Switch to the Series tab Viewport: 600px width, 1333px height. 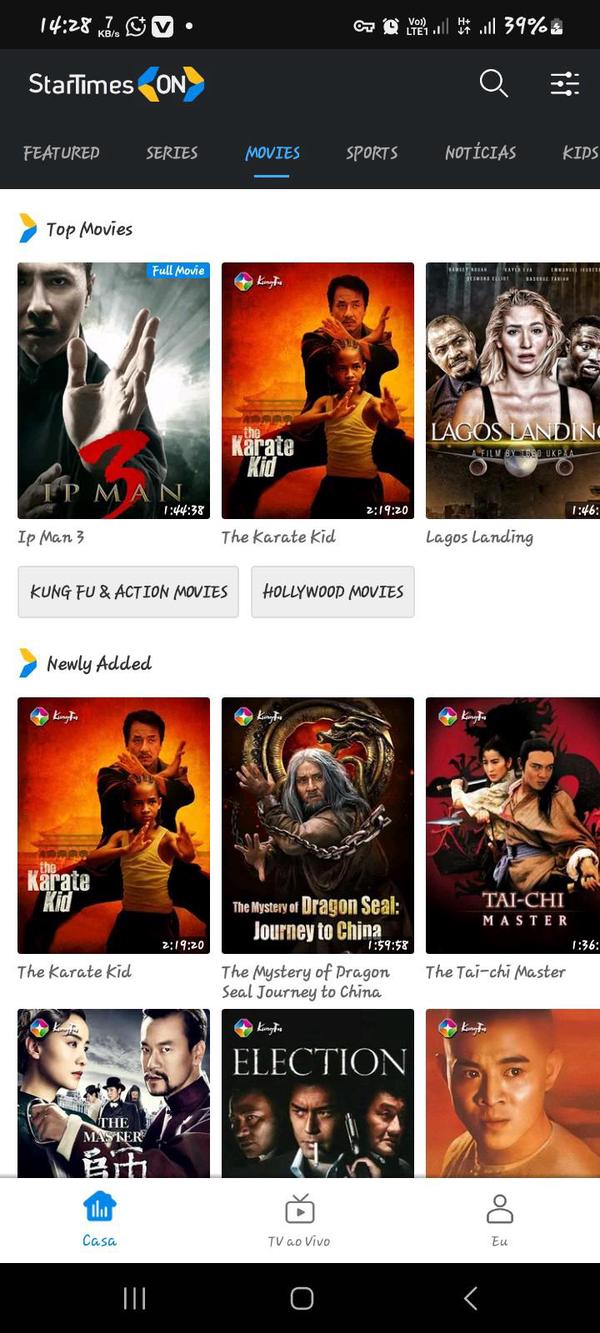[172, 153]
